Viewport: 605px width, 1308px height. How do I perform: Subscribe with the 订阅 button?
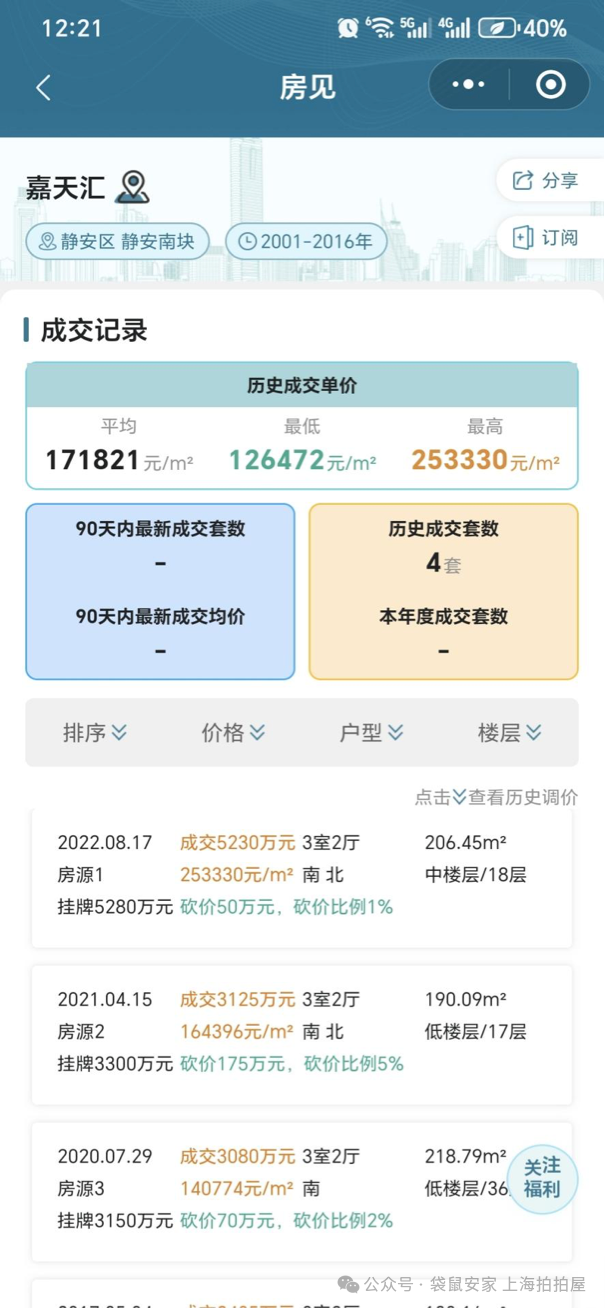coord(546,238)
